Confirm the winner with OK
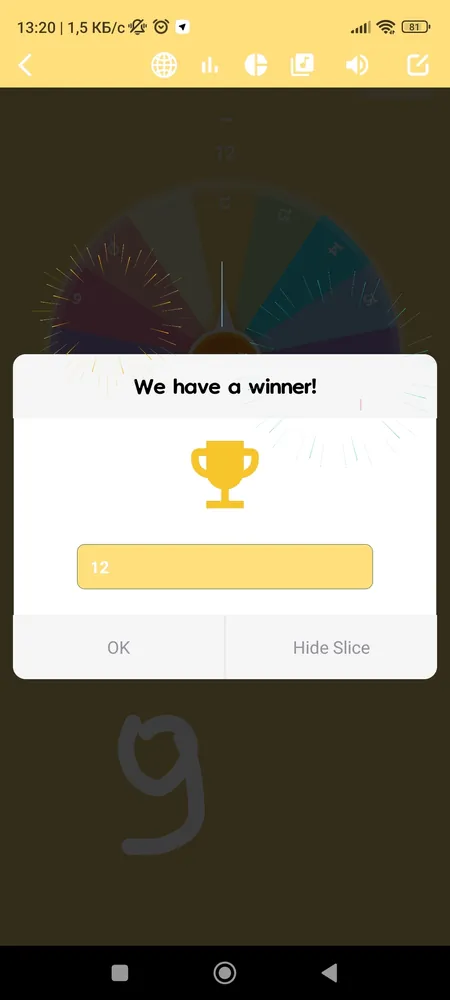Image resolution: width=450 pixels, height=1000 pixels. pyautogui.click(x=119, y=647)
